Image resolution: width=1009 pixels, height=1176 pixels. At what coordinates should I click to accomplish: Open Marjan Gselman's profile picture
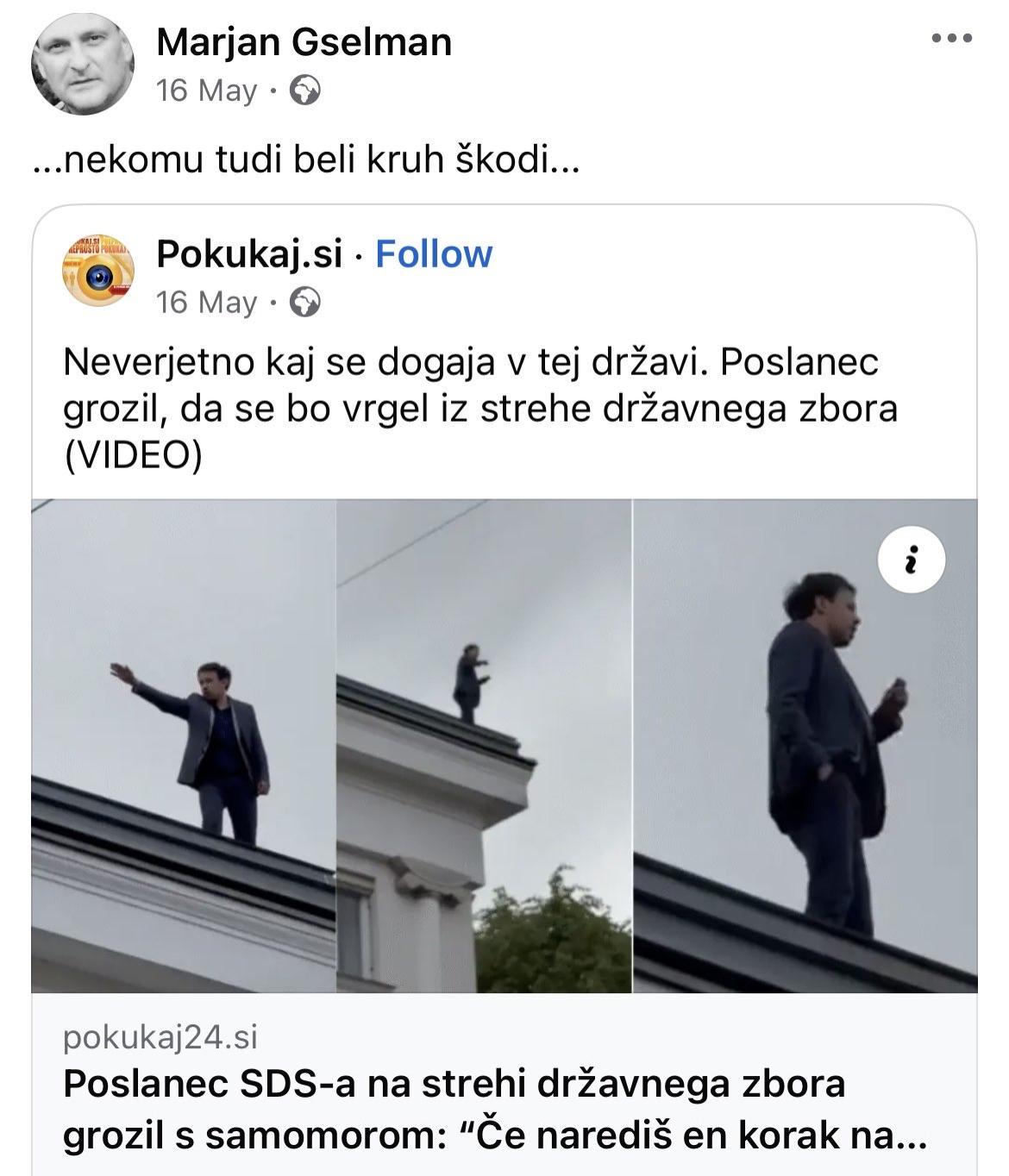coord(83,64)
